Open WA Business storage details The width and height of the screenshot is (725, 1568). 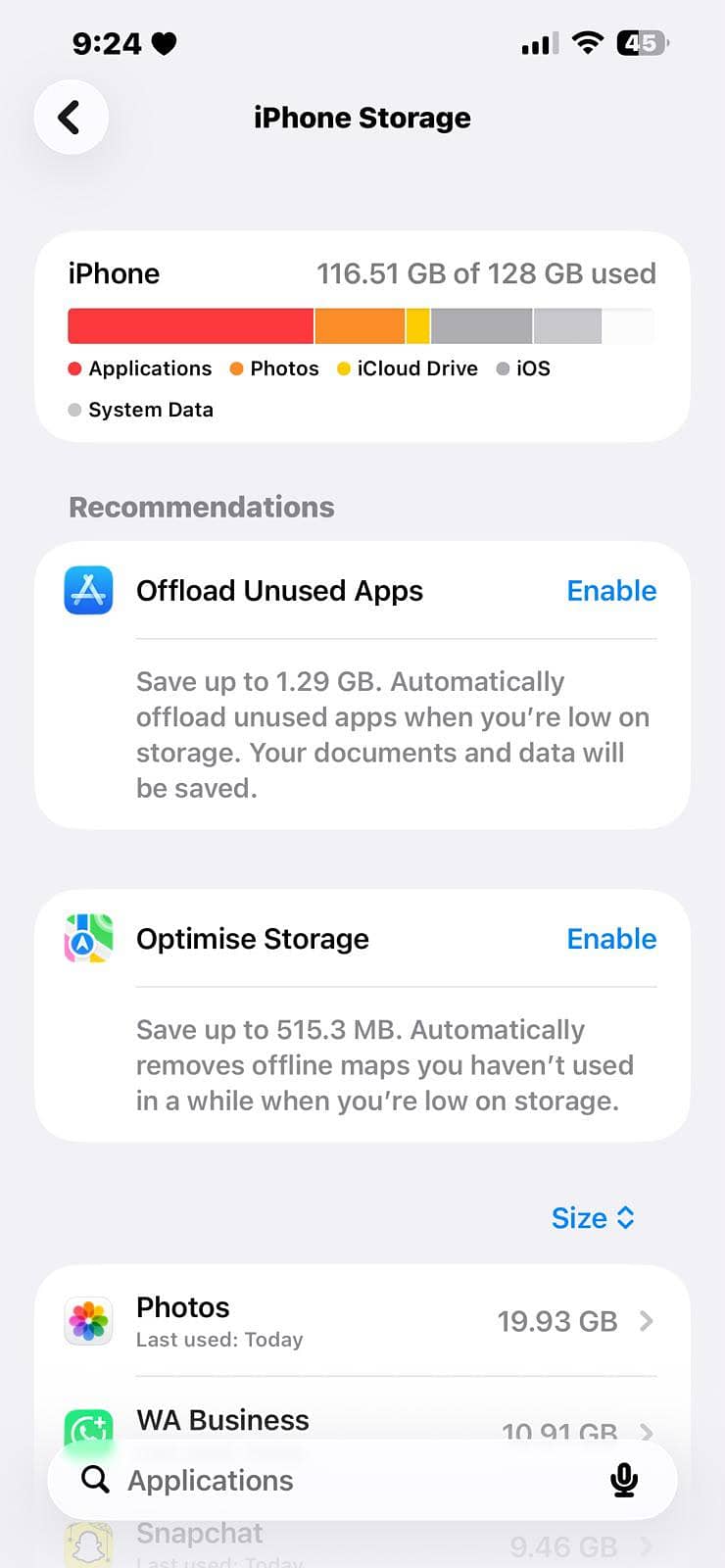click(362, 1419)
